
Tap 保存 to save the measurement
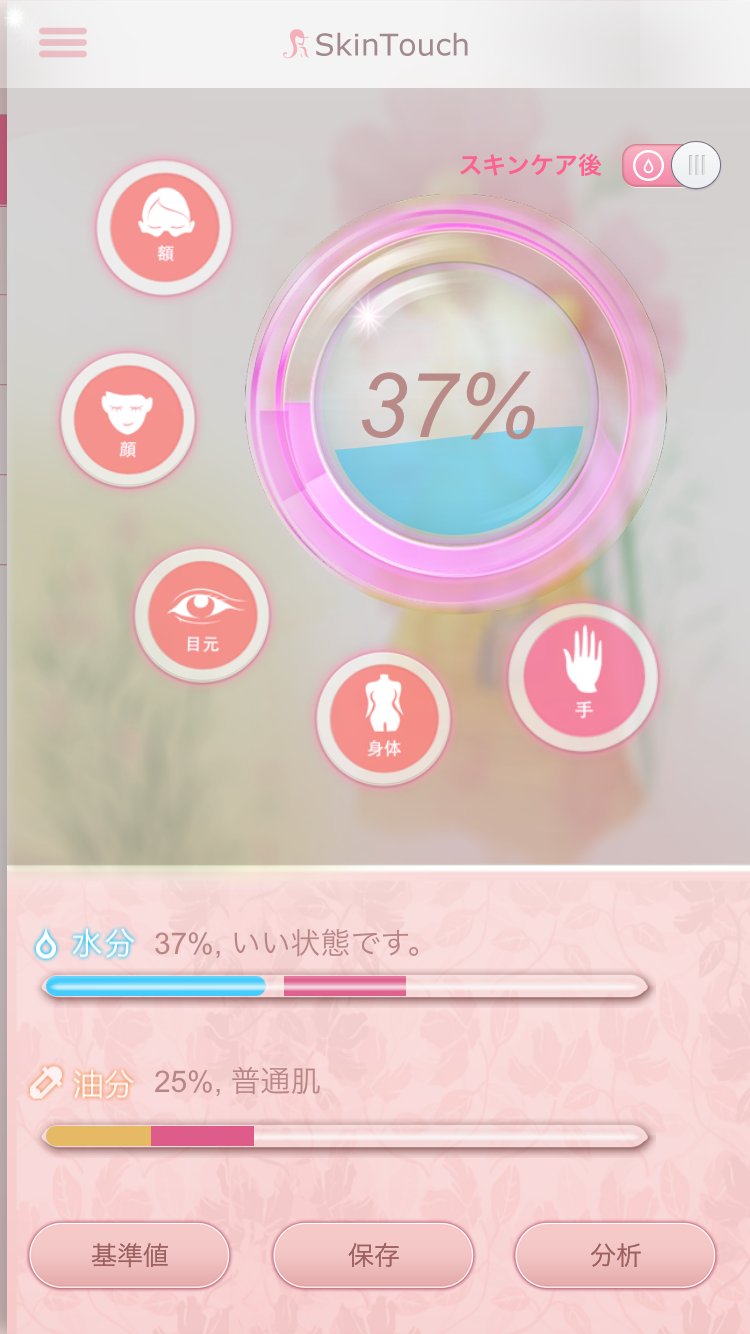[x=373, y=1255]
